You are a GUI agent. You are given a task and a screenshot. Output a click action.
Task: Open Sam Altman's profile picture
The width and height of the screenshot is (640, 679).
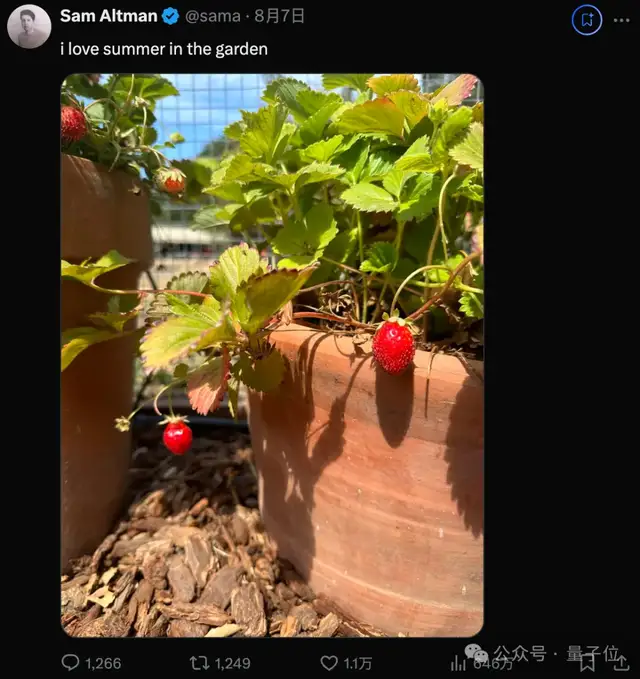point(29,27)
